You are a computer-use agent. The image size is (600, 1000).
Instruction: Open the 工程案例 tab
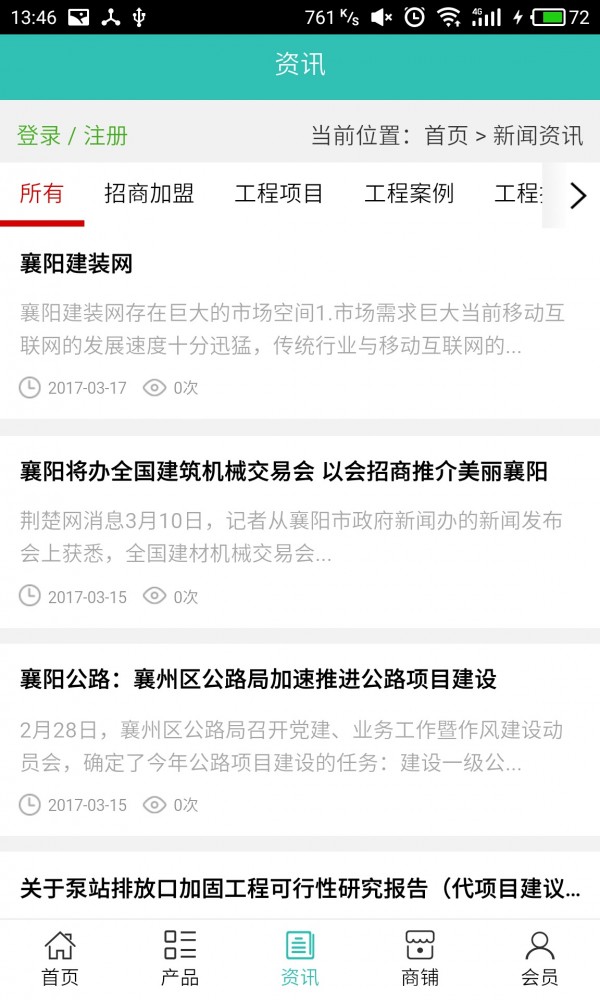(x=409, y=194)
